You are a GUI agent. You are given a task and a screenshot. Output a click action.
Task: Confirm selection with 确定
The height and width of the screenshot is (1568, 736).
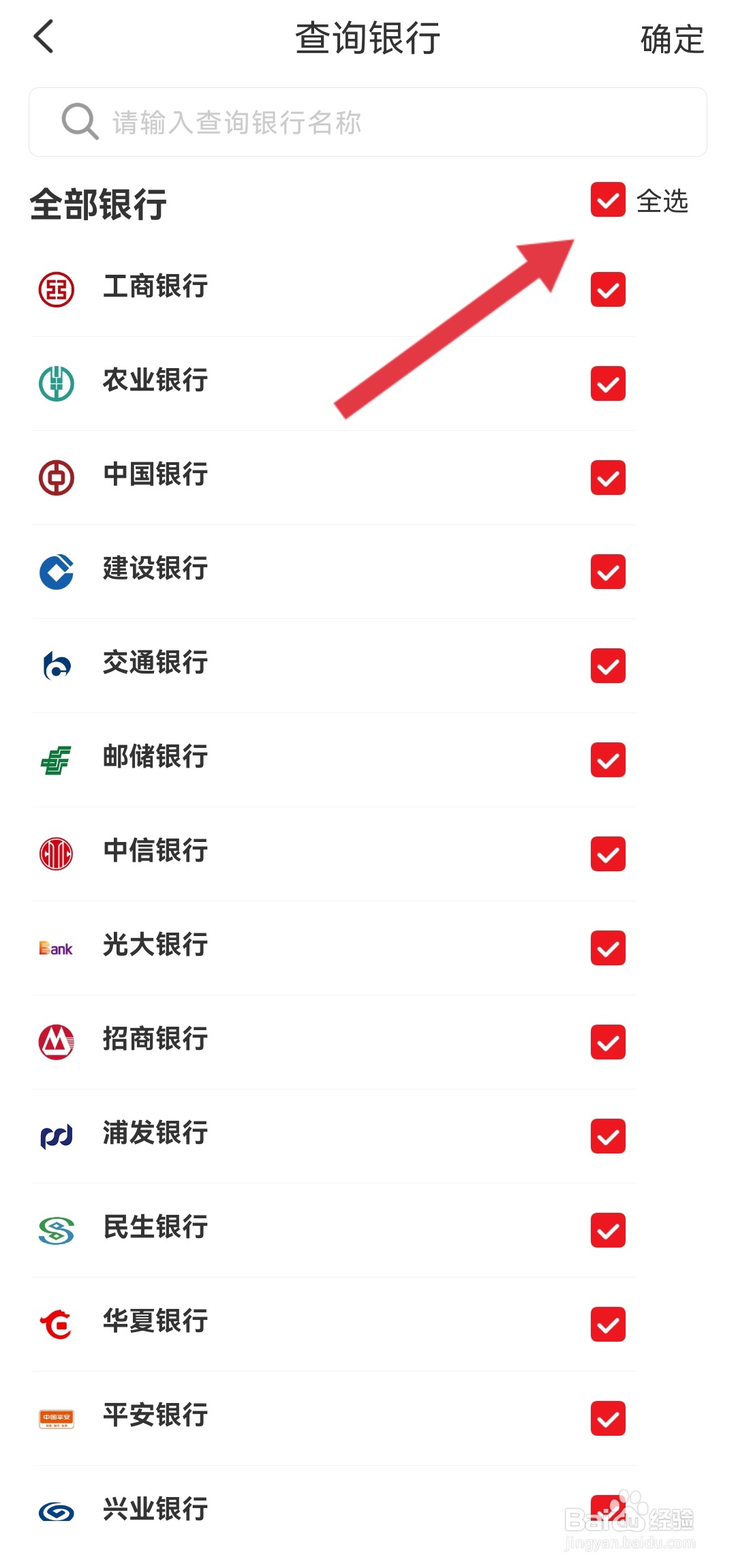click(x=672, y=39)
